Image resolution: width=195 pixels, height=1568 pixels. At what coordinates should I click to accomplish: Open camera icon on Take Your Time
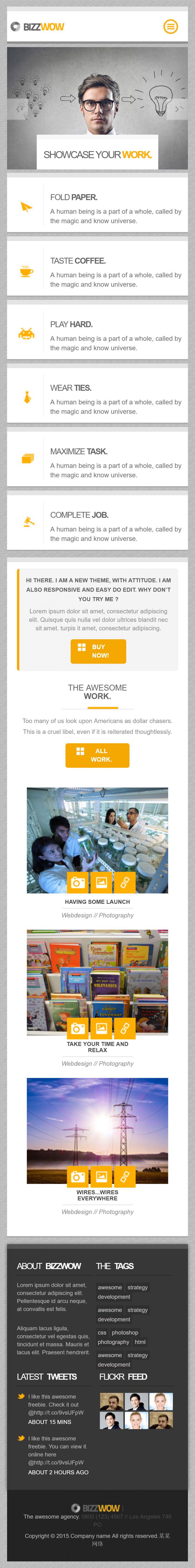[x=78, y=1028]
